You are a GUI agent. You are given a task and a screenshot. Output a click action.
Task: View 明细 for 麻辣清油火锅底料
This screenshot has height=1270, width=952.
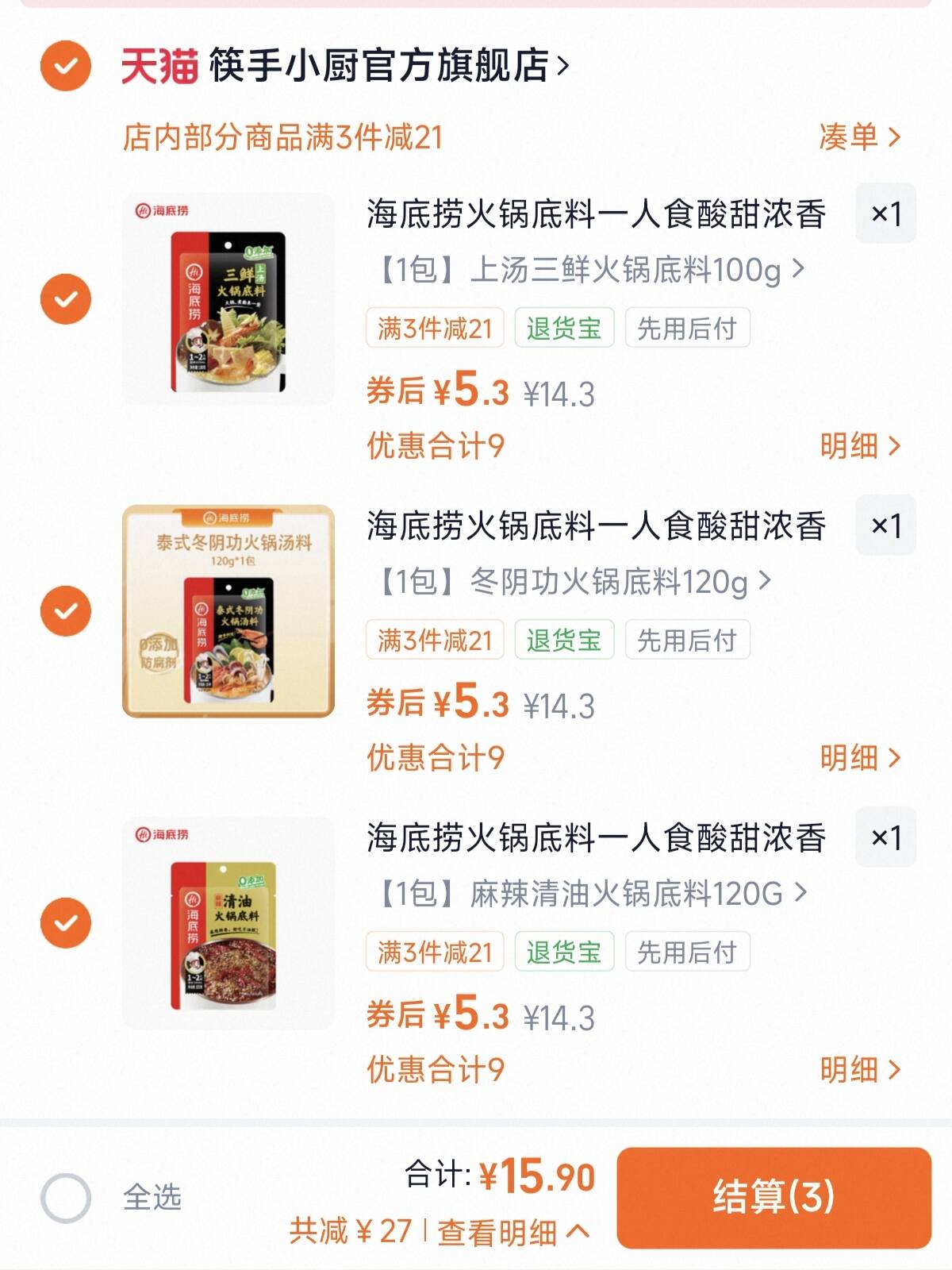tap(859, 1070)
